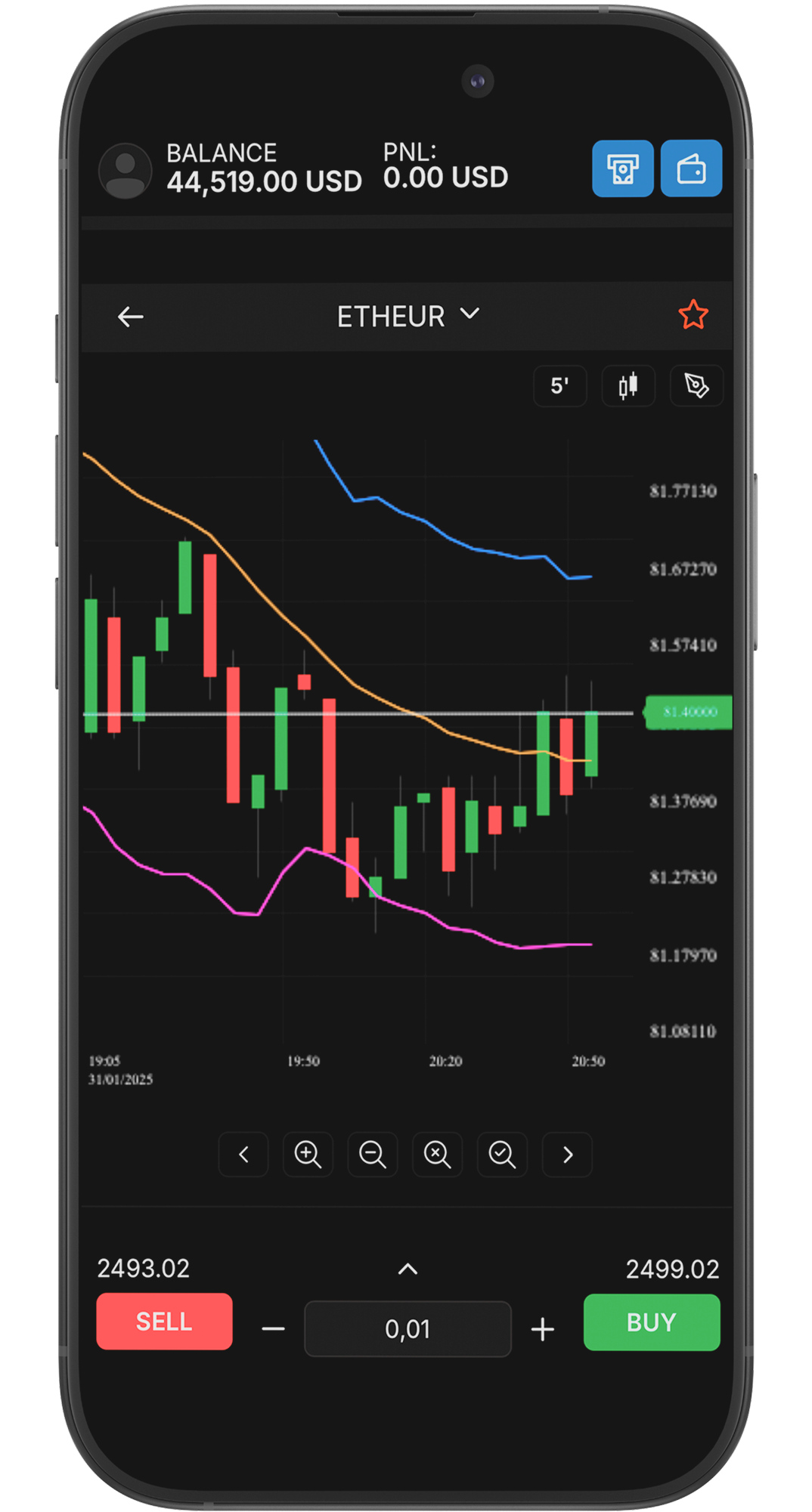The width and height of the screenshot is (812, 1512).
Task: Expand the order panel with up chevron
Action: [x=408, y=1269]
